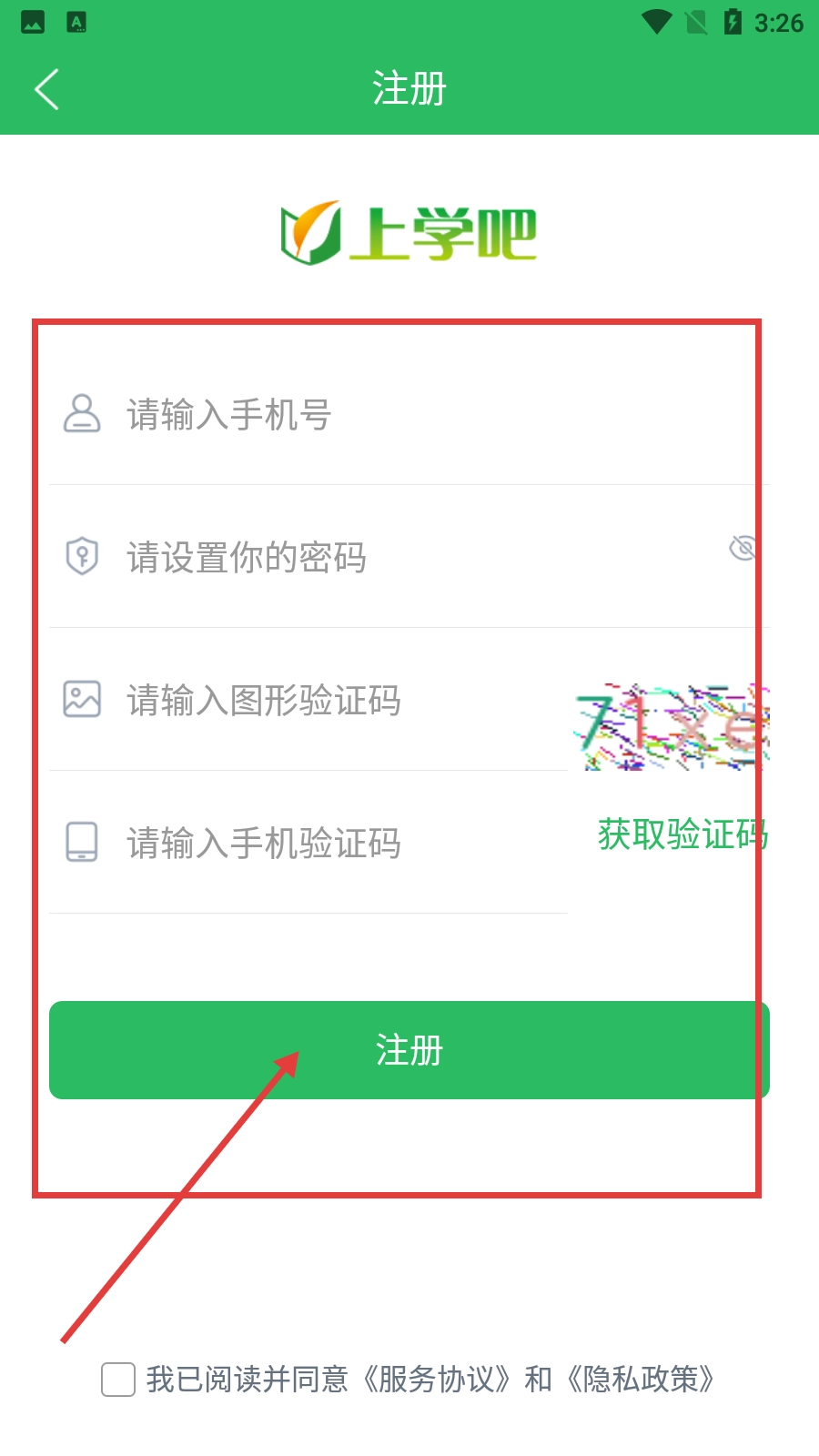Tap the green 注册 button

tap(409, 1050)
